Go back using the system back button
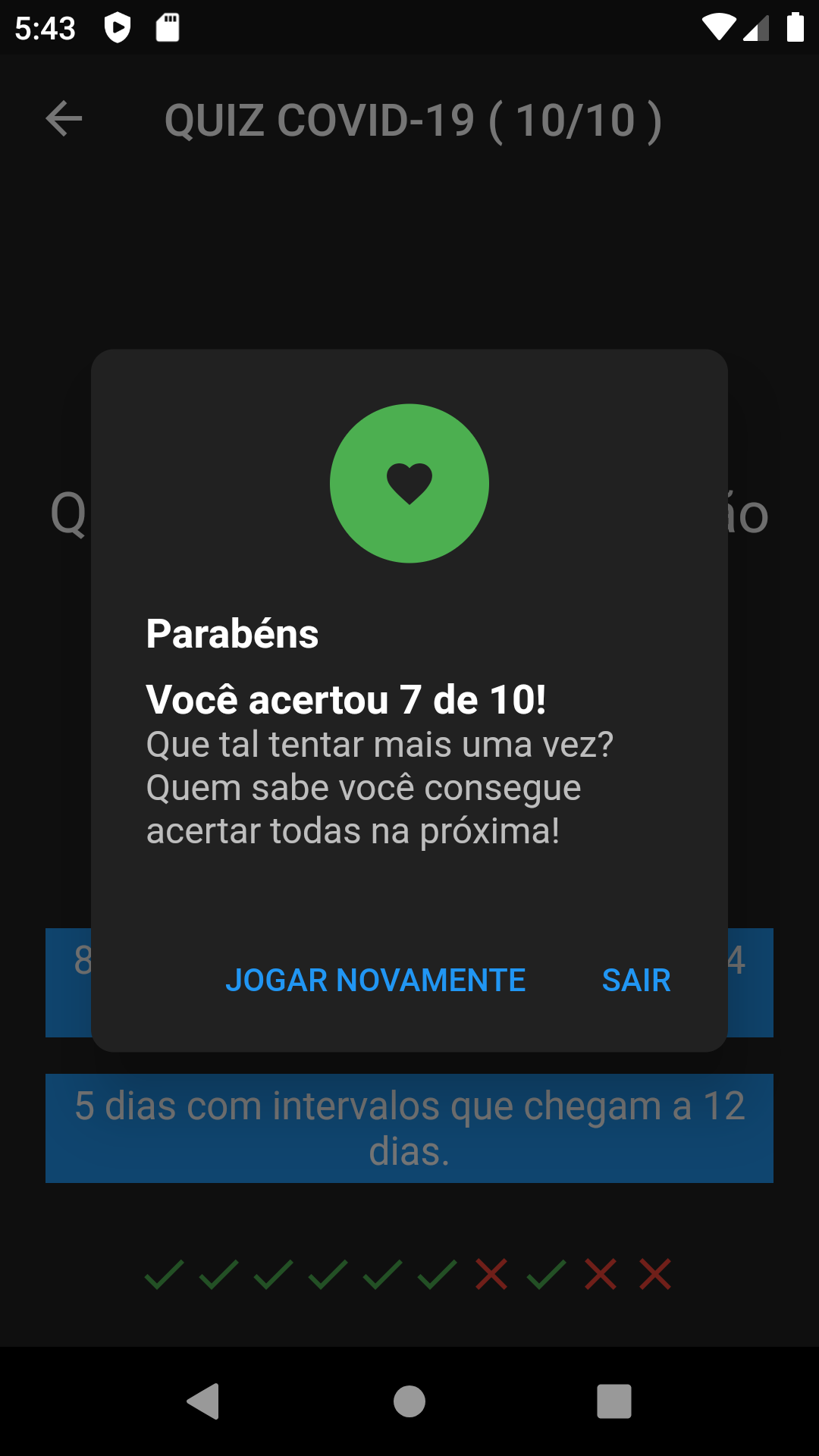 (203, 1401)
